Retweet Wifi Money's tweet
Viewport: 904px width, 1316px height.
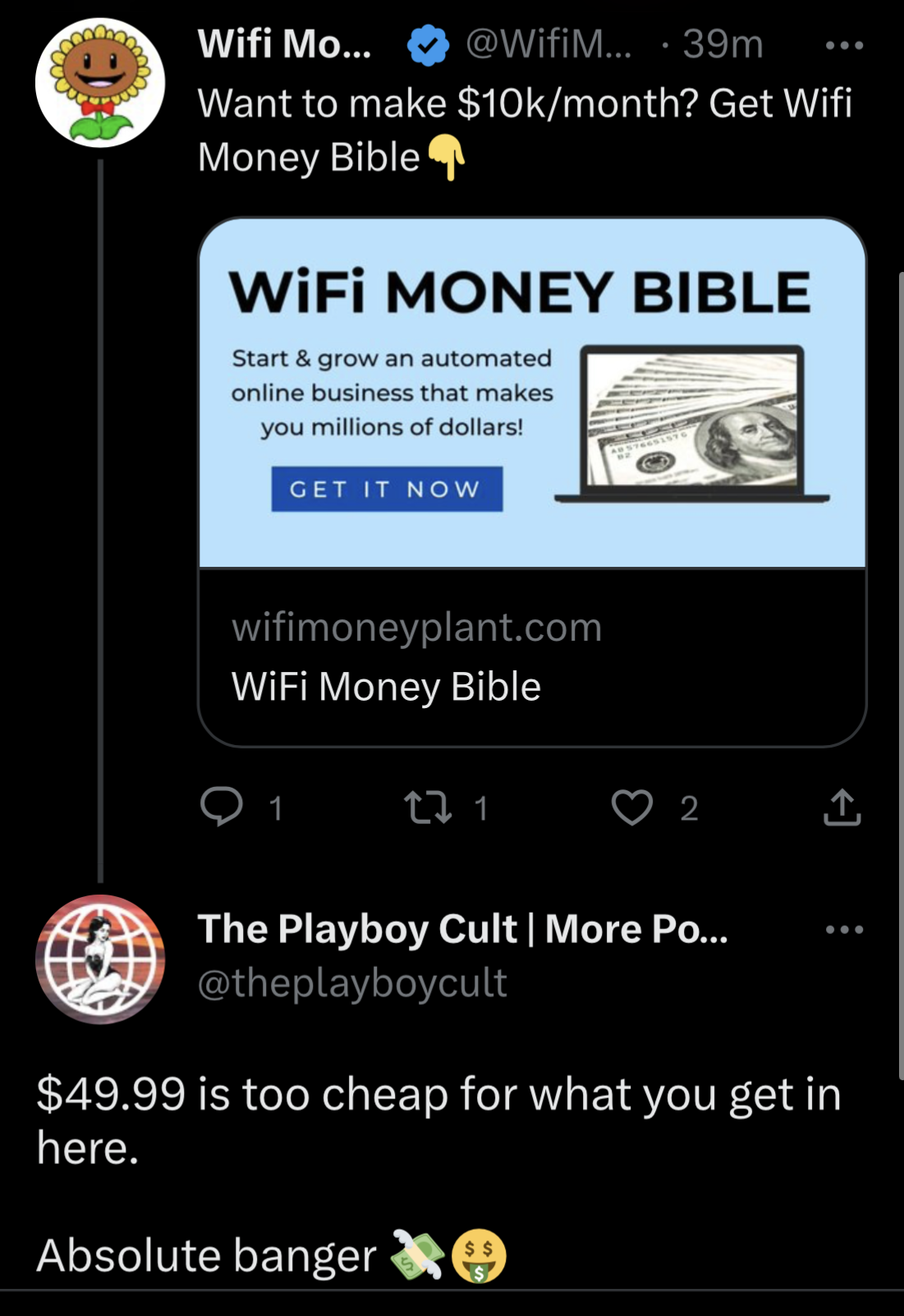429,807
